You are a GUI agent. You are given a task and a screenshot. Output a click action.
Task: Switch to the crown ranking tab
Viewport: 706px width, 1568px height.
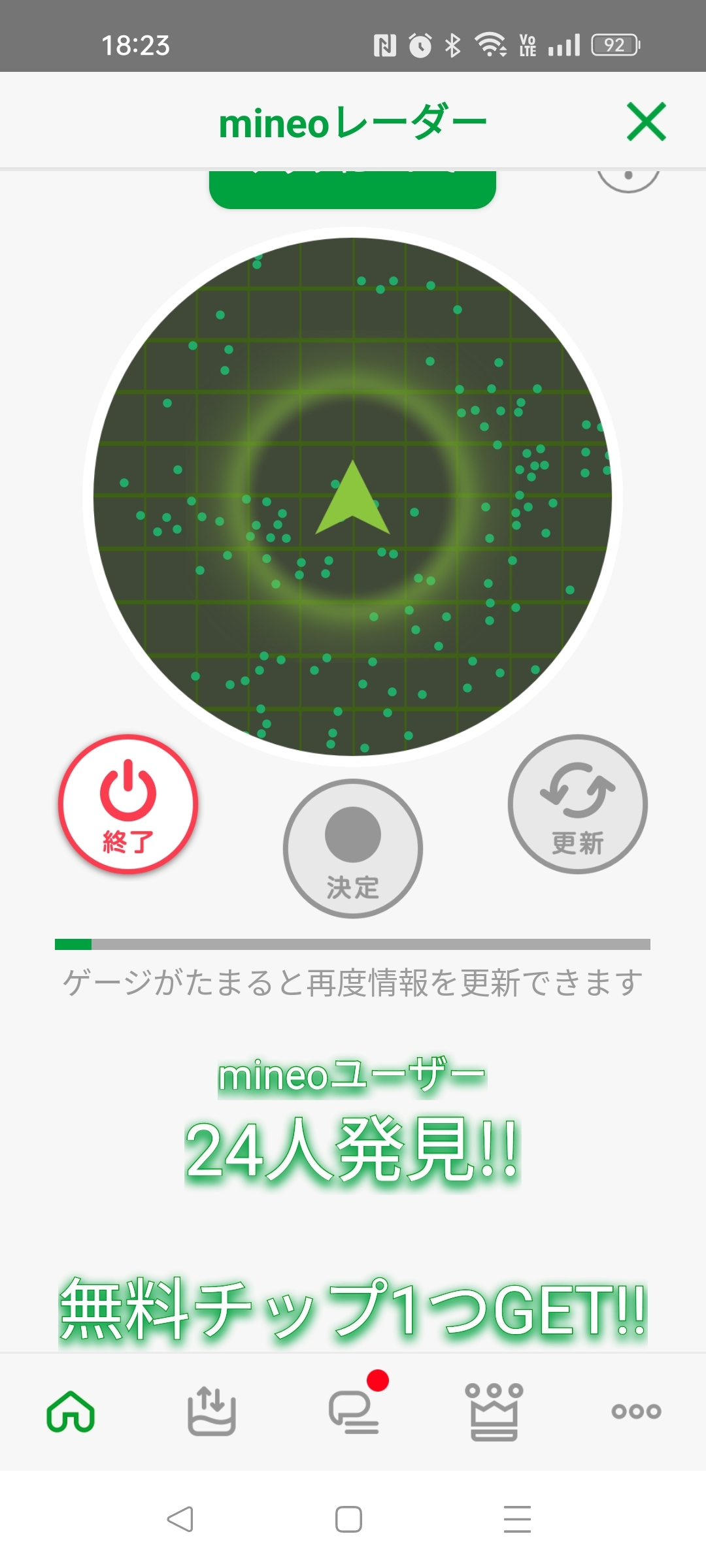pyautogui.click(x=494, y=1411)
